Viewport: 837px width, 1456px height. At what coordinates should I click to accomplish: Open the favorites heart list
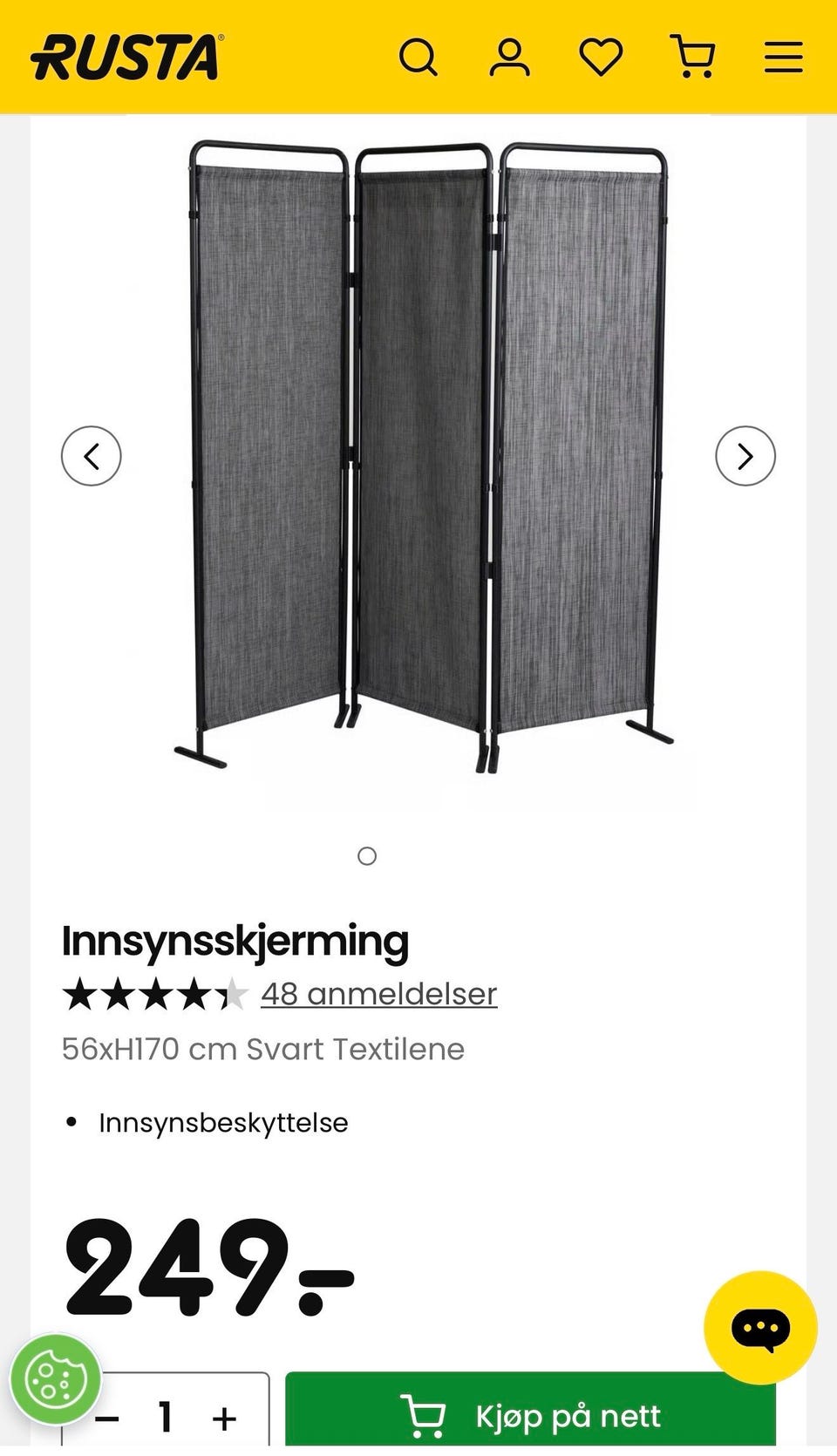coord(601,58)
